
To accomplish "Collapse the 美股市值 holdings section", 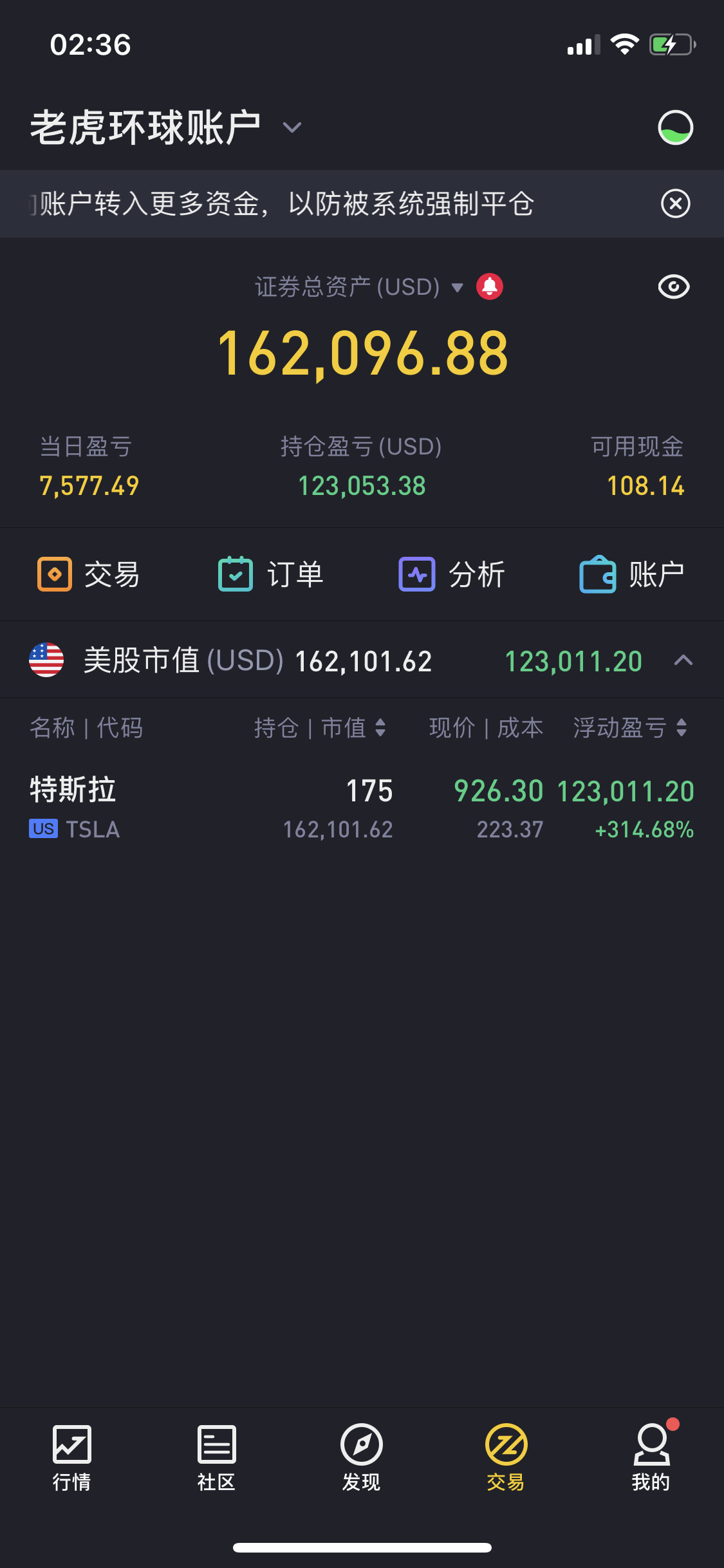I will click(x=683, y=660).
